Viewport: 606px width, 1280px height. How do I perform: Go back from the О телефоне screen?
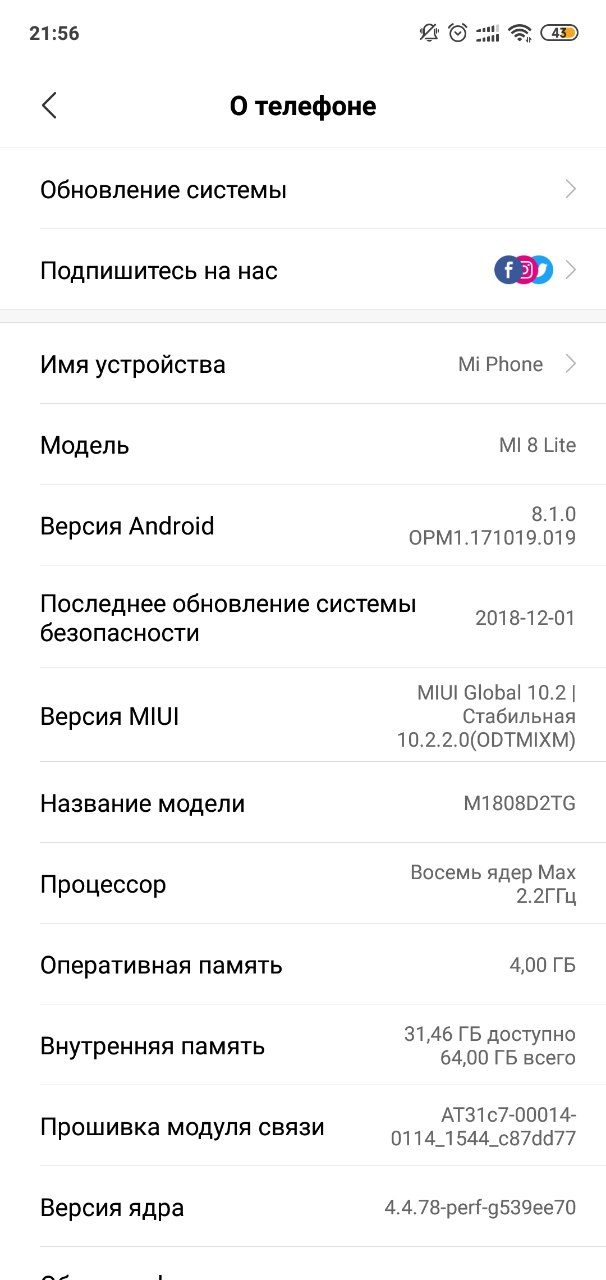[x=49, y=106]
